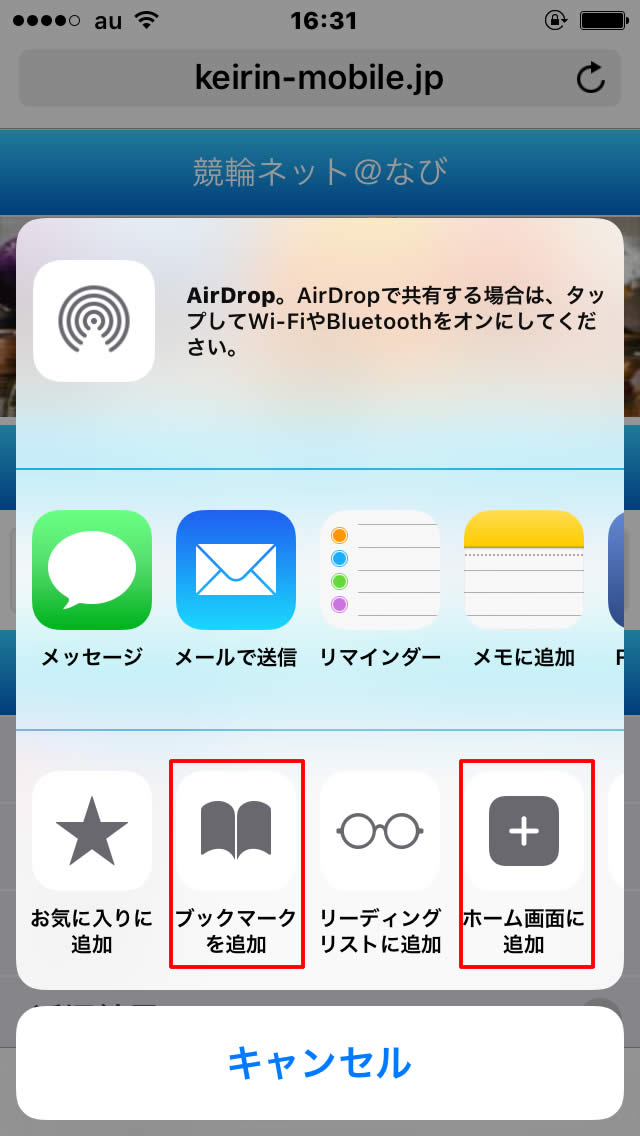
Task: Add page to リマインダー
Action: coord(380,571)
